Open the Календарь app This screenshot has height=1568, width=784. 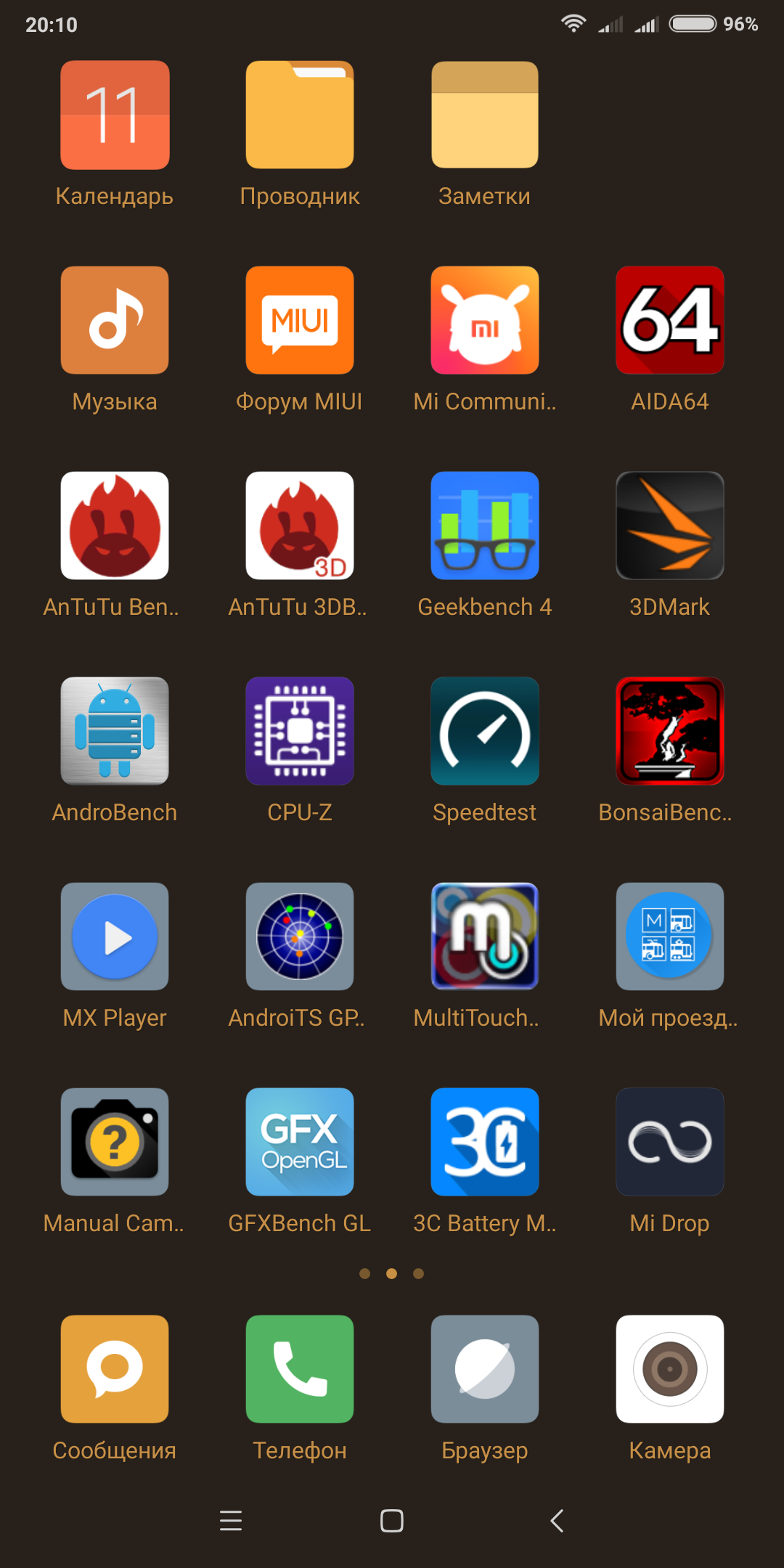click(x=115, y=115)
